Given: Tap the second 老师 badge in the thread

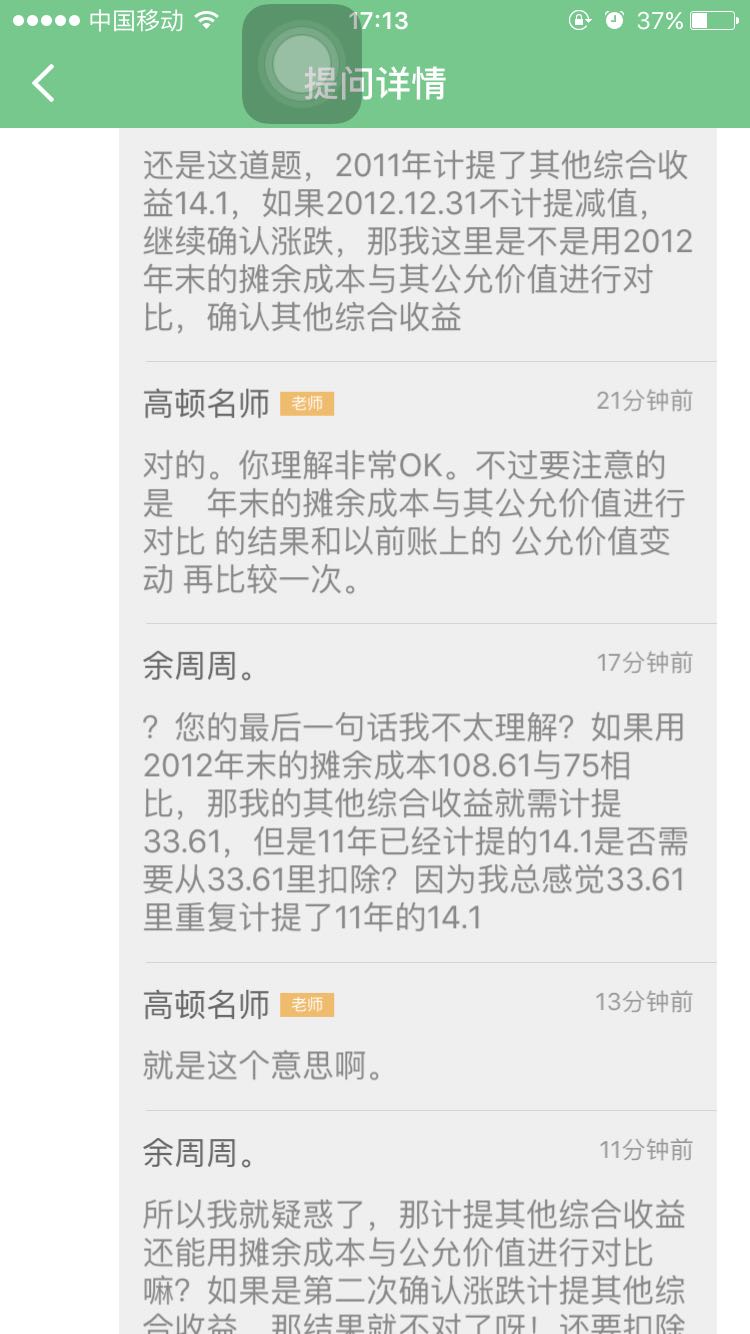Looking at the screenshot, I should coord(308,1005).
